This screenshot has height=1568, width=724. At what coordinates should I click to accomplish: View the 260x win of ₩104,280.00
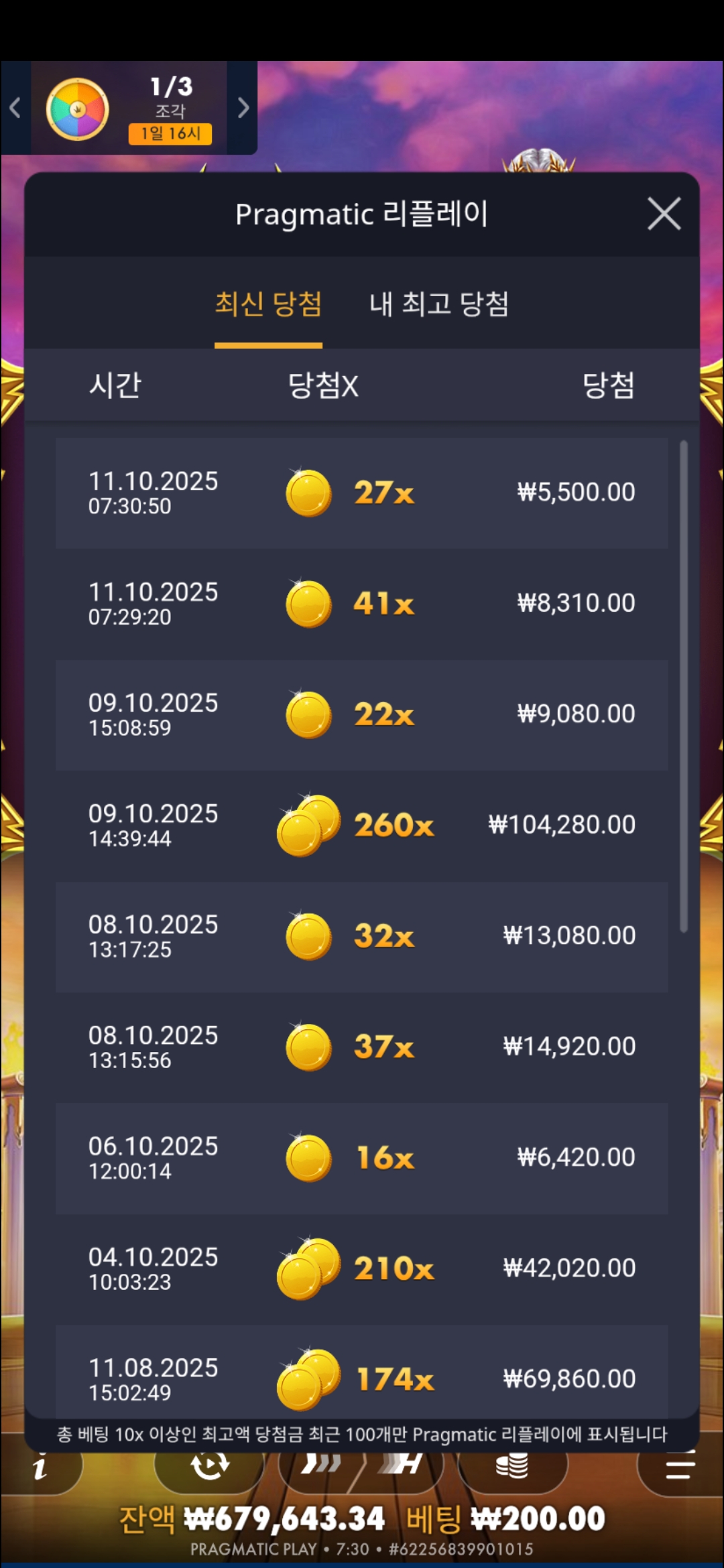[361, 825]
